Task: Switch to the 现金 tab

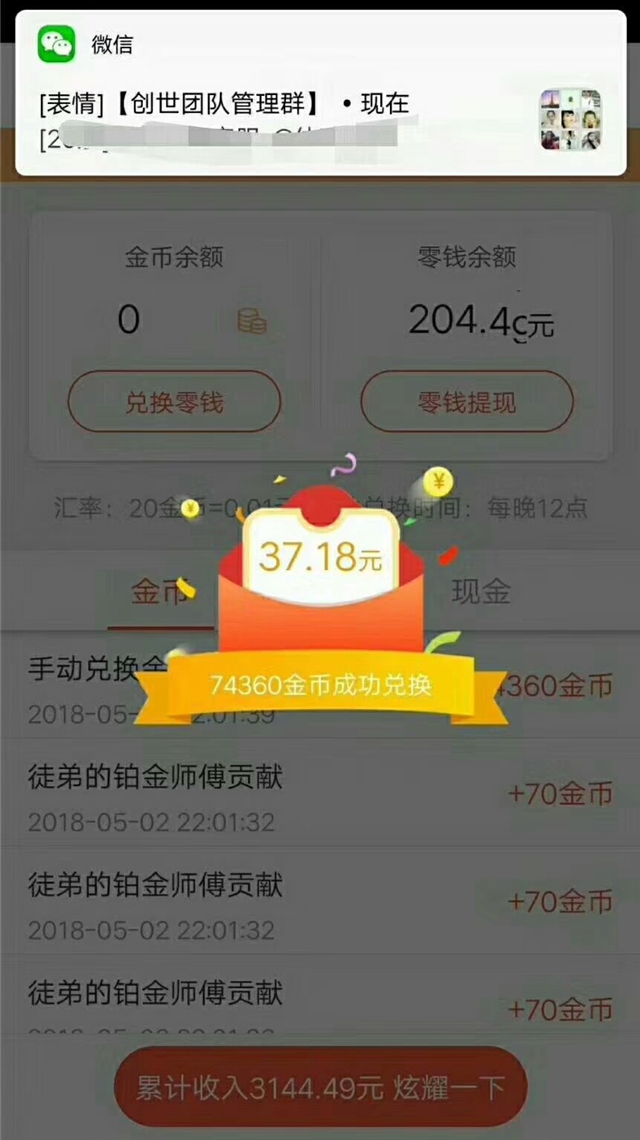Action: (x=481, y=592)
